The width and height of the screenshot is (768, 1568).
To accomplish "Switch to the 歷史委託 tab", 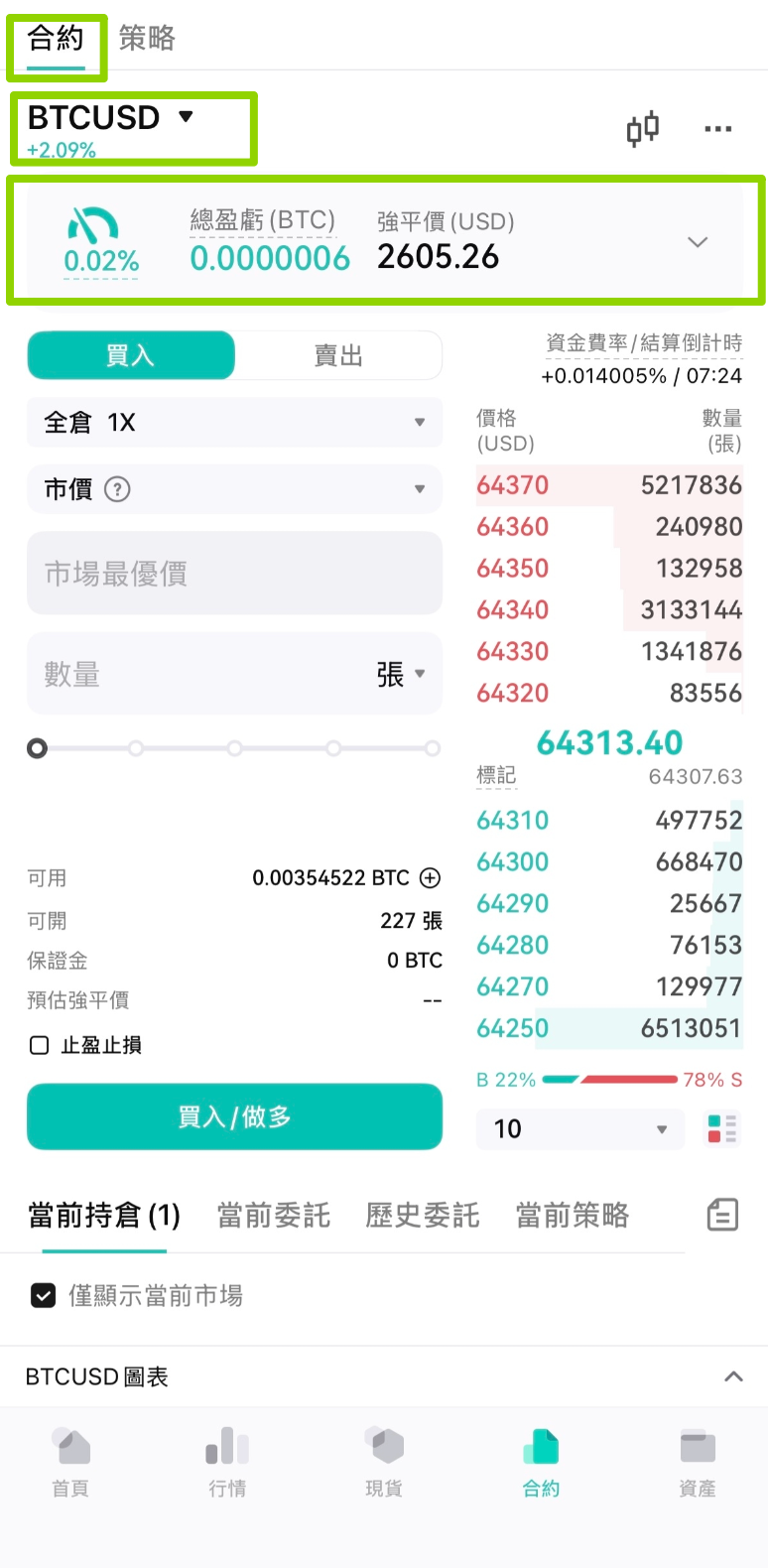I will (423, 1216).
